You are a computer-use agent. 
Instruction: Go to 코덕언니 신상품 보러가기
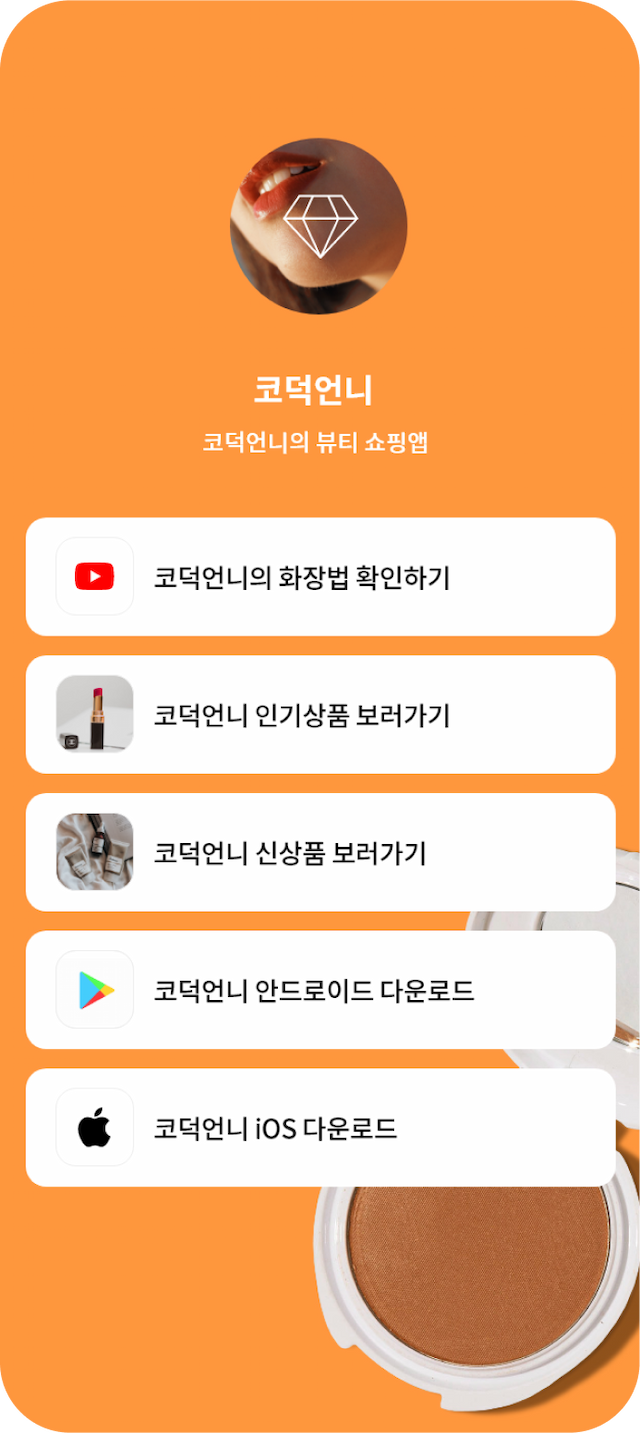320,852
